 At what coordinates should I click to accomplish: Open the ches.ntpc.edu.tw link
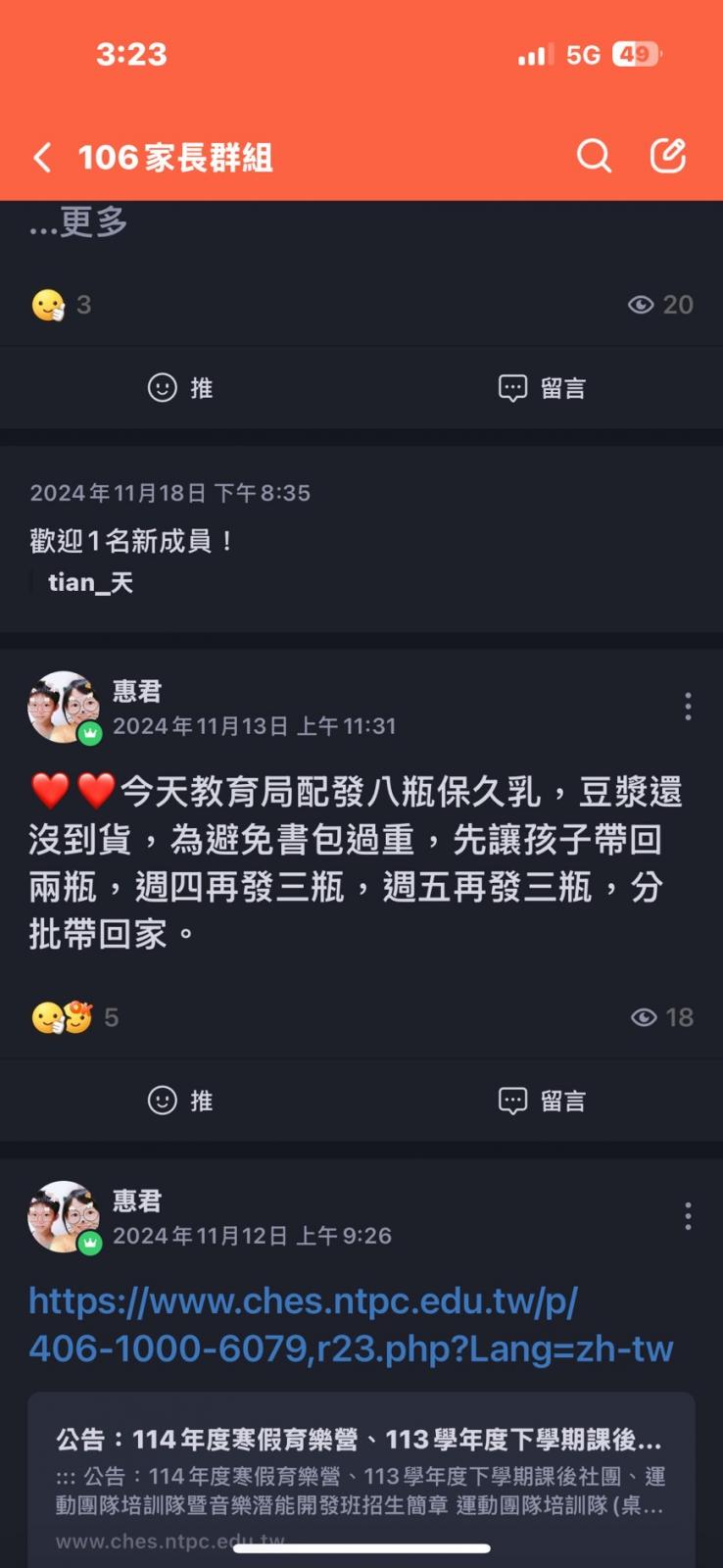351,1325
